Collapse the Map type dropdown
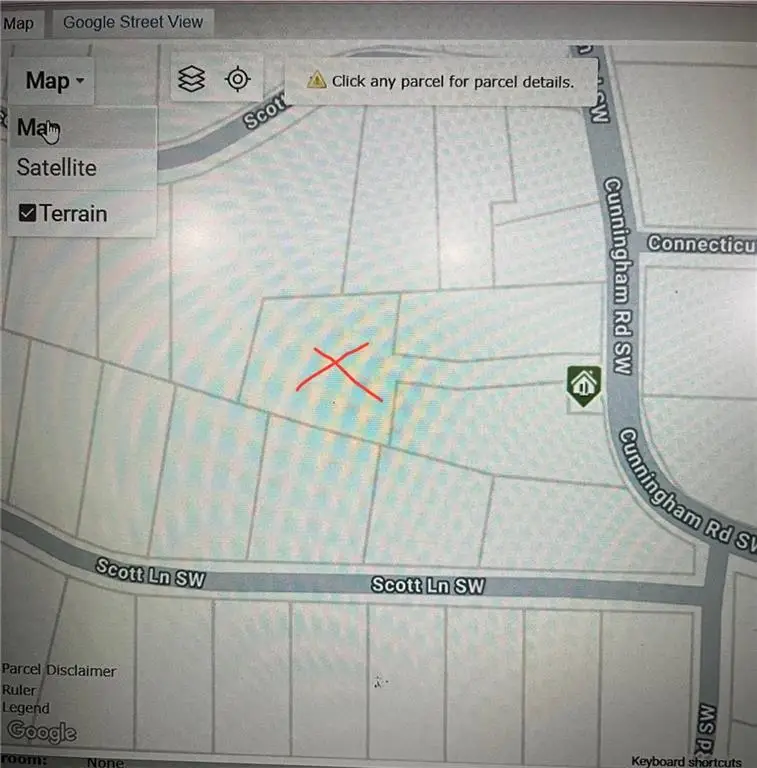757x768 pixels. [54, 81]
